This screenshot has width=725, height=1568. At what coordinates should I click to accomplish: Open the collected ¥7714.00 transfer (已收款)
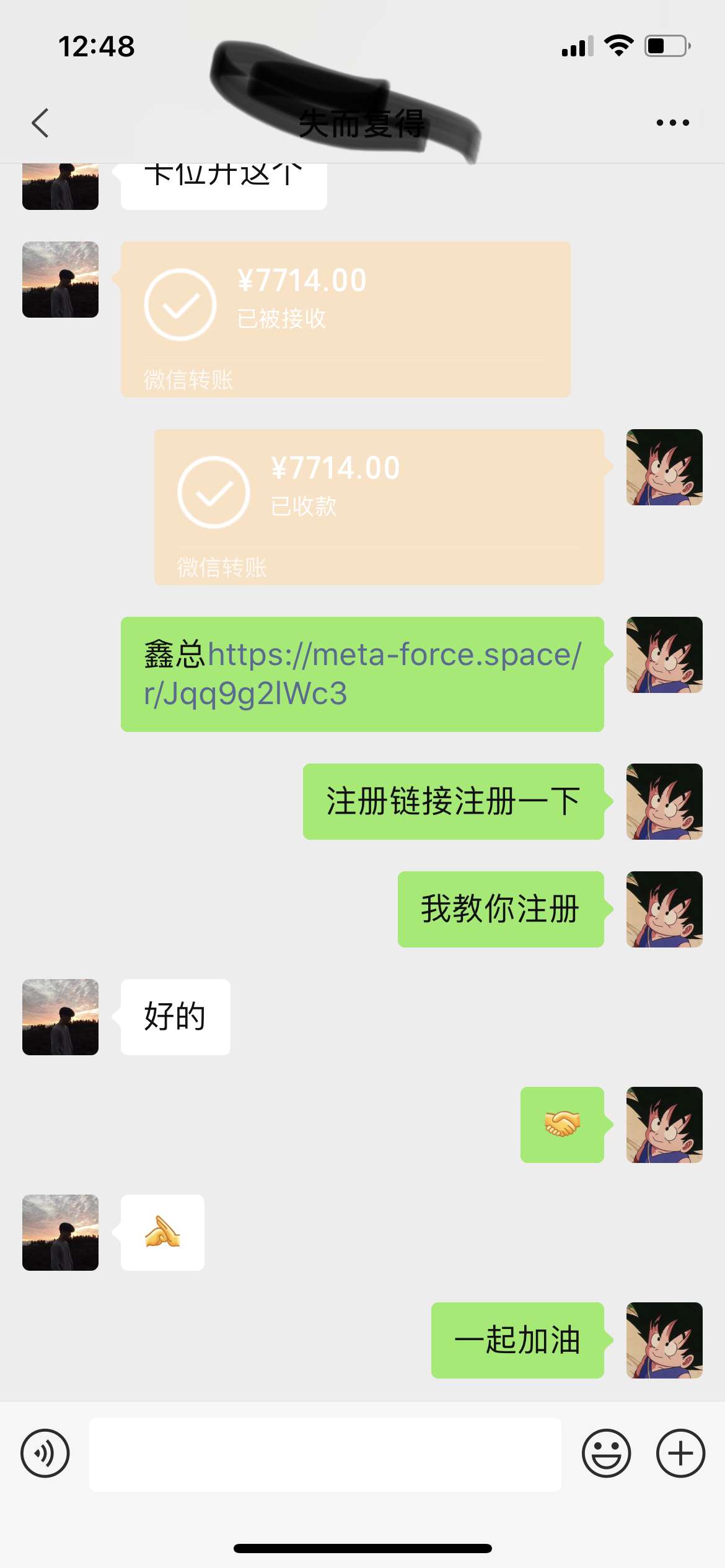tap(379, 507)
